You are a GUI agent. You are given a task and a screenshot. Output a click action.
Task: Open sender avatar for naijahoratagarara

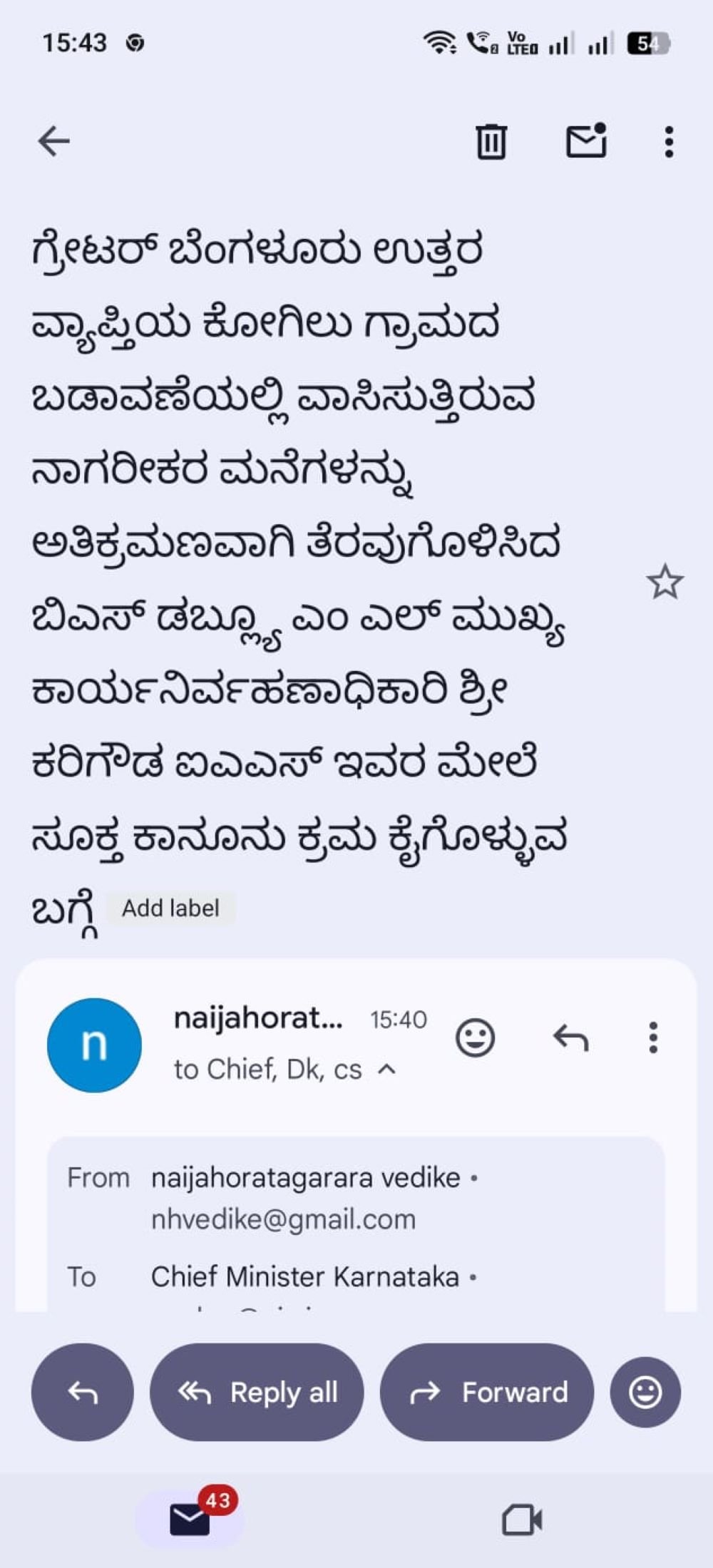coord(94,1045)
